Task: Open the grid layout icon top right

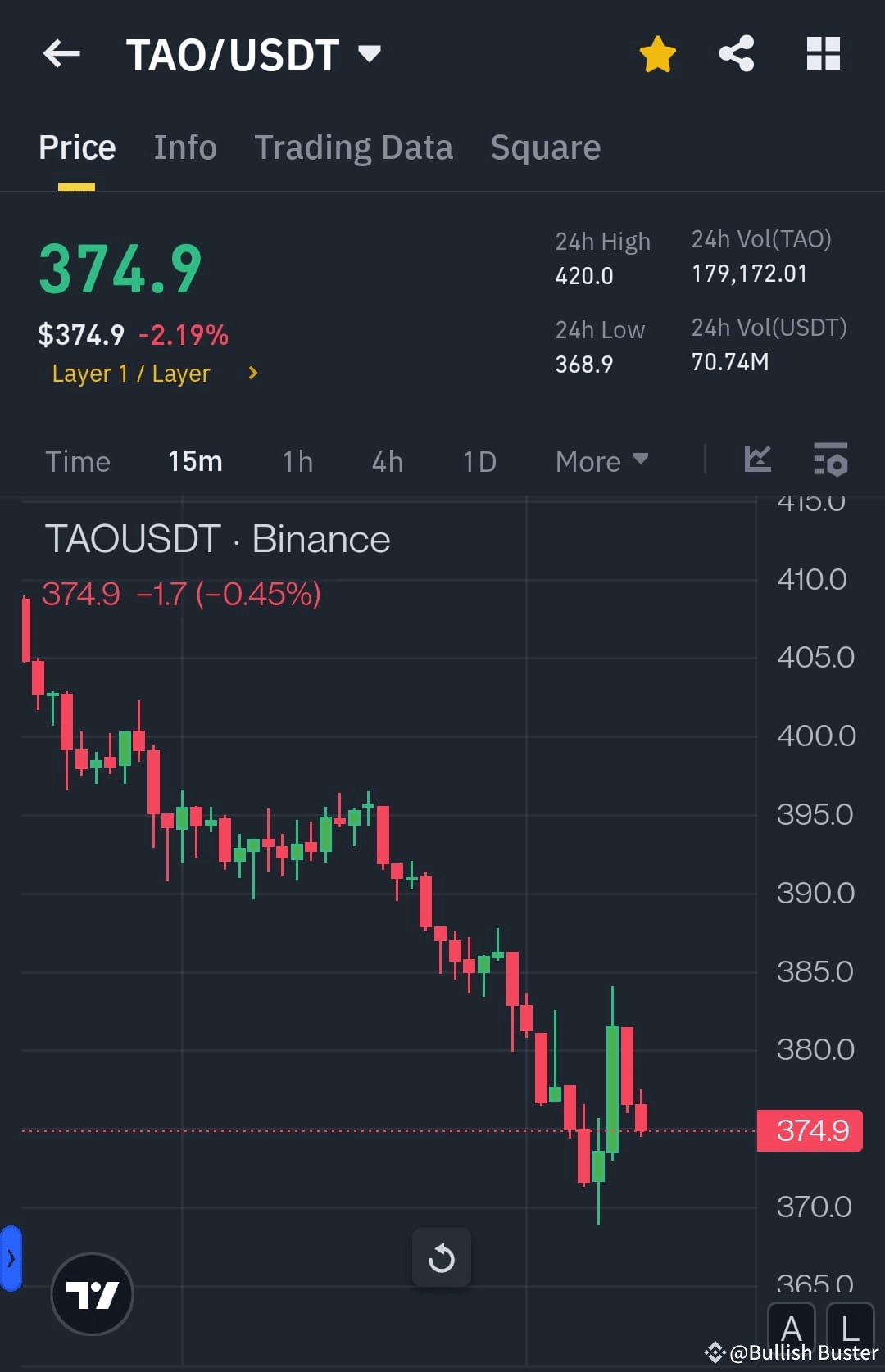Action: coord(823,52)
